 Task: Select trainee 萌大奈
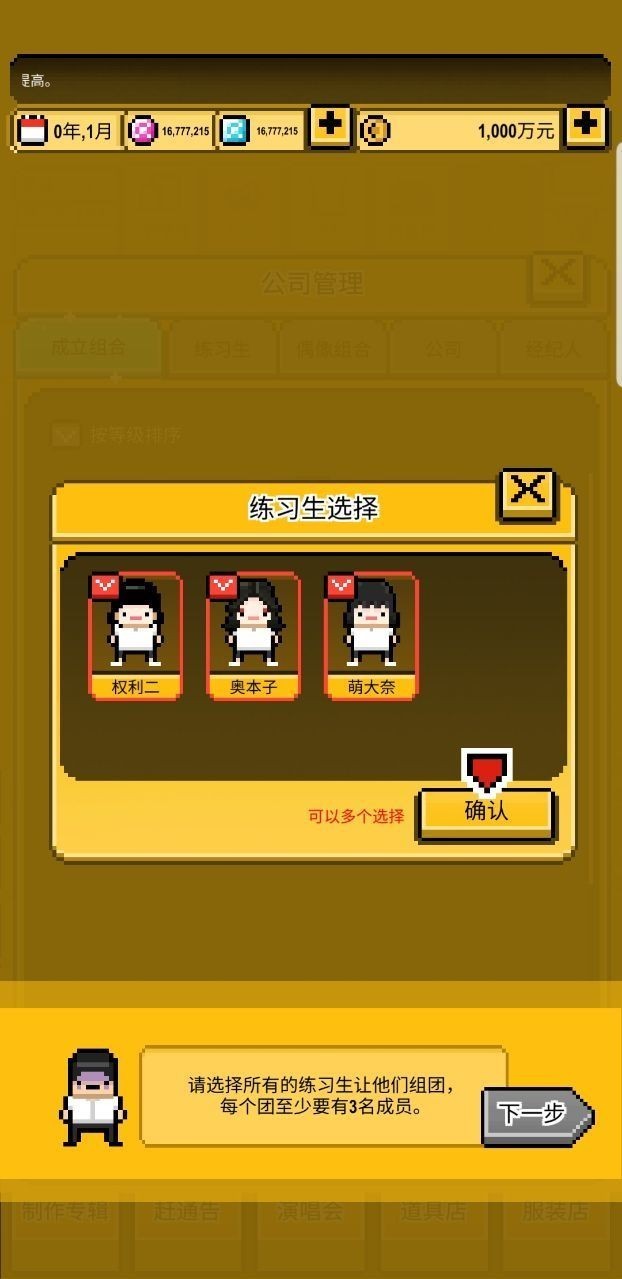tap(371, 633)
